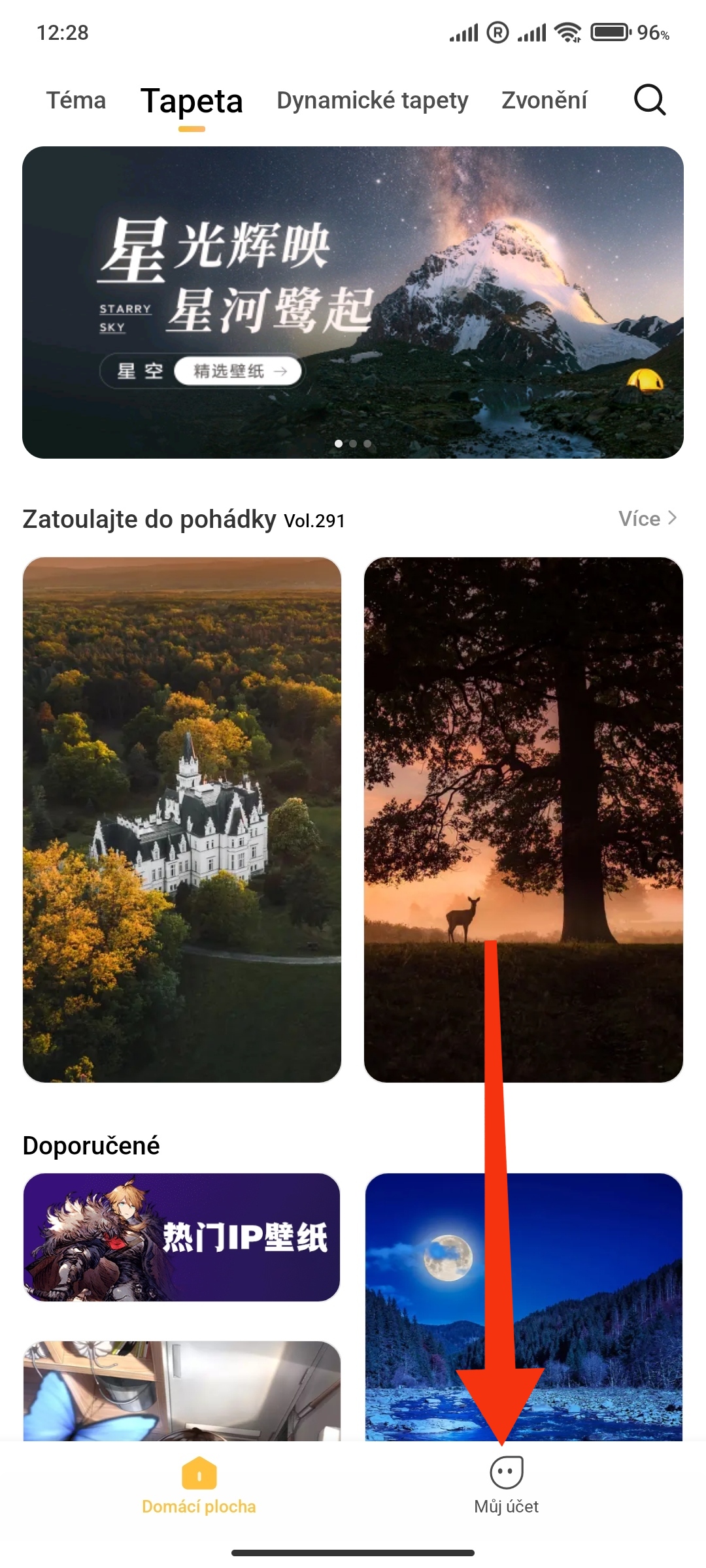
Task: Open the search magnifier icon
Action: (x=650, y=101)
